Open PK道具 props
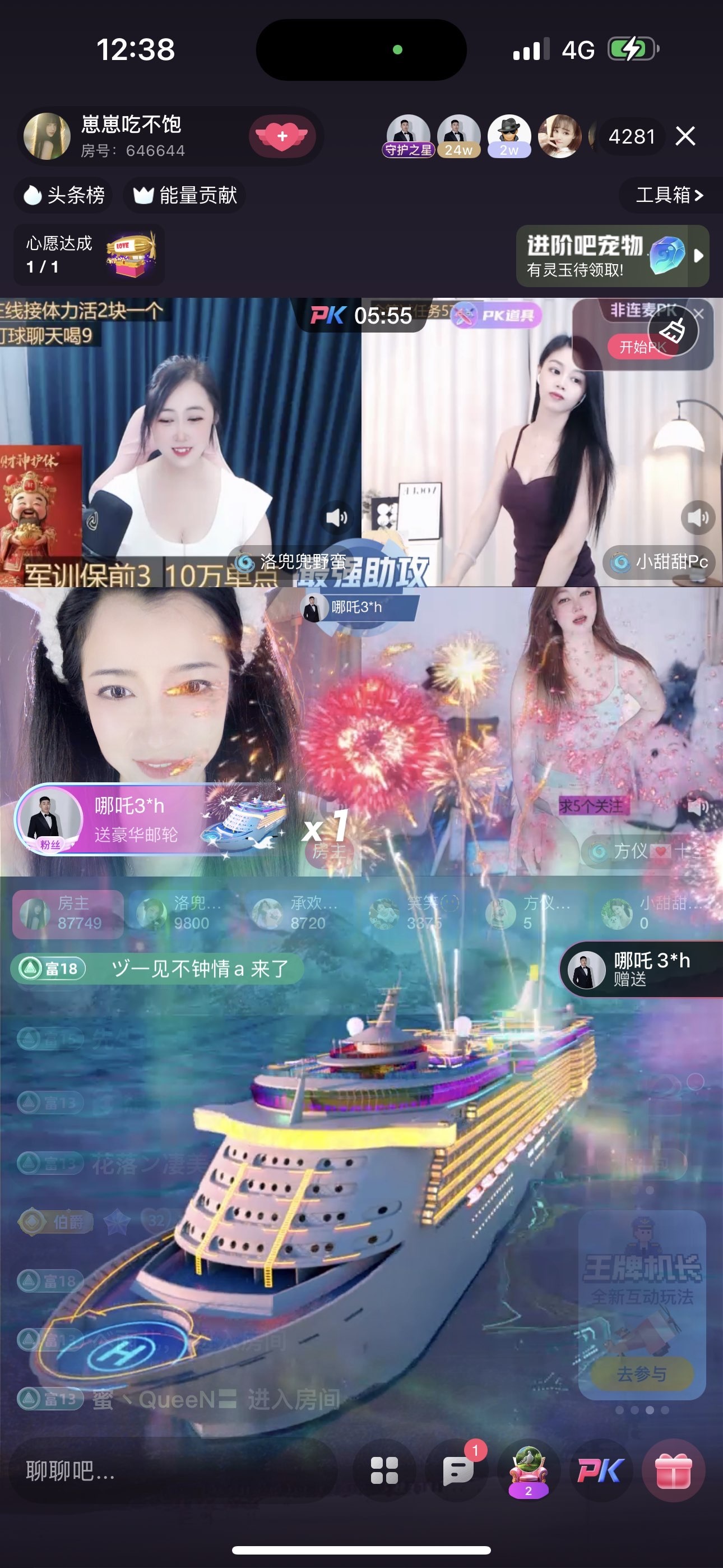723x1568 pixels. pos(498,315)
